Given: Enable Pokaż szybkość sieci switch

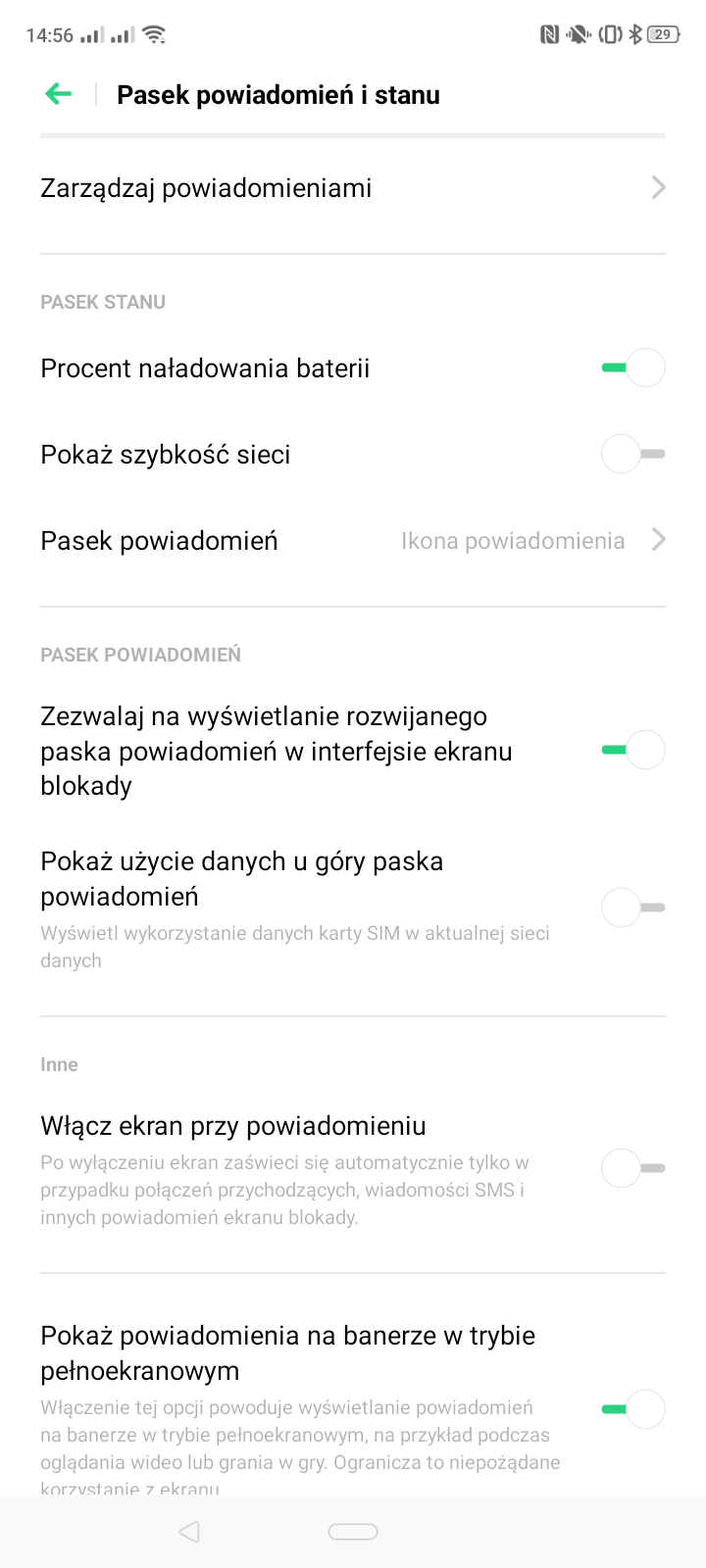Looking at the screenshot, I should pyautogui.click(x=632, y=455).
